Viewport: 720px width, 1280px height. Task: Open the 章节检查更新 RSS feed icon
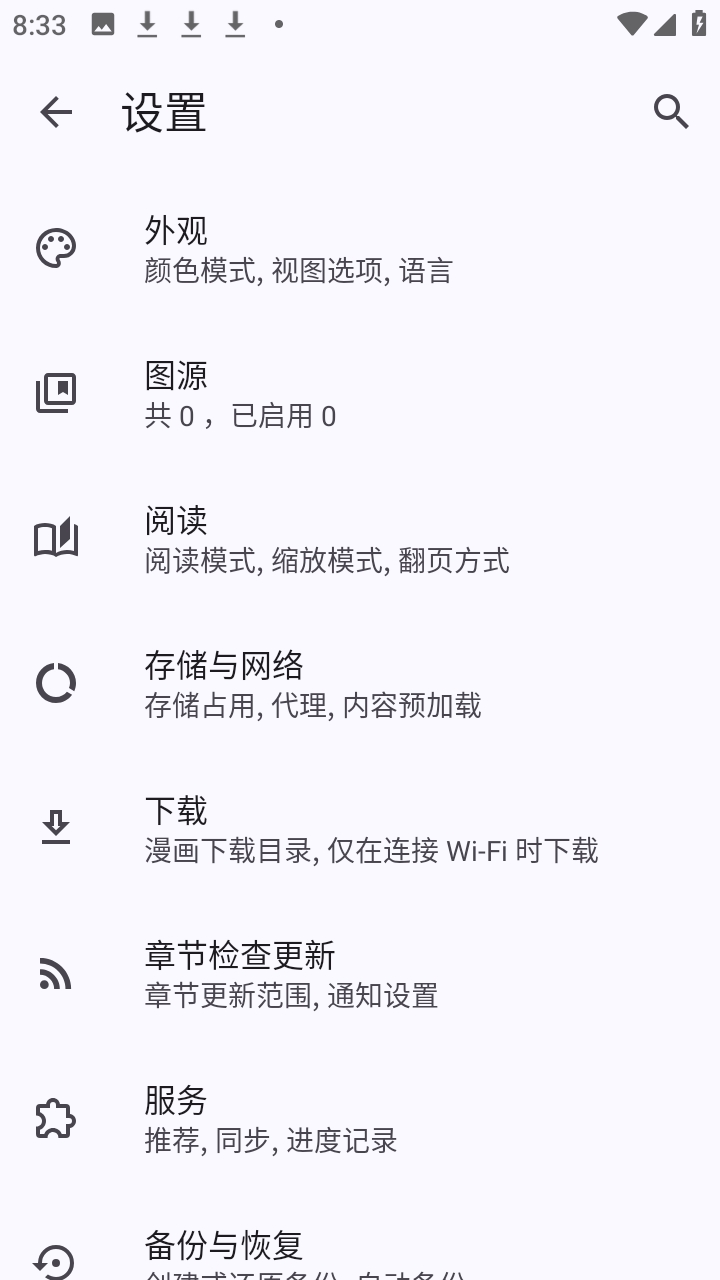click(x=57, y=973)
